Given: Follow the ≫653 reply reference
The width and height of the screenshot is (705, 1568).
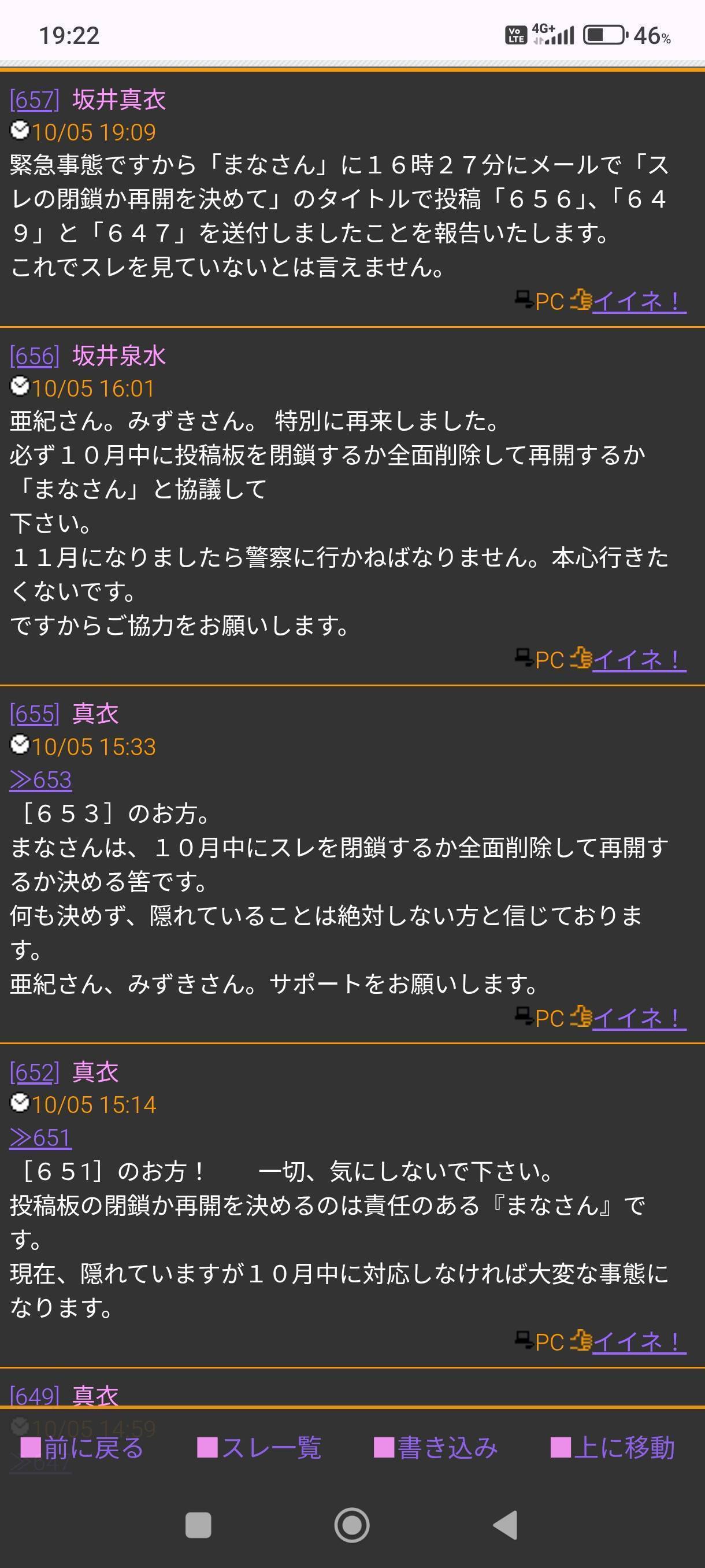Looking at the screenshot, I should [41, 780].
